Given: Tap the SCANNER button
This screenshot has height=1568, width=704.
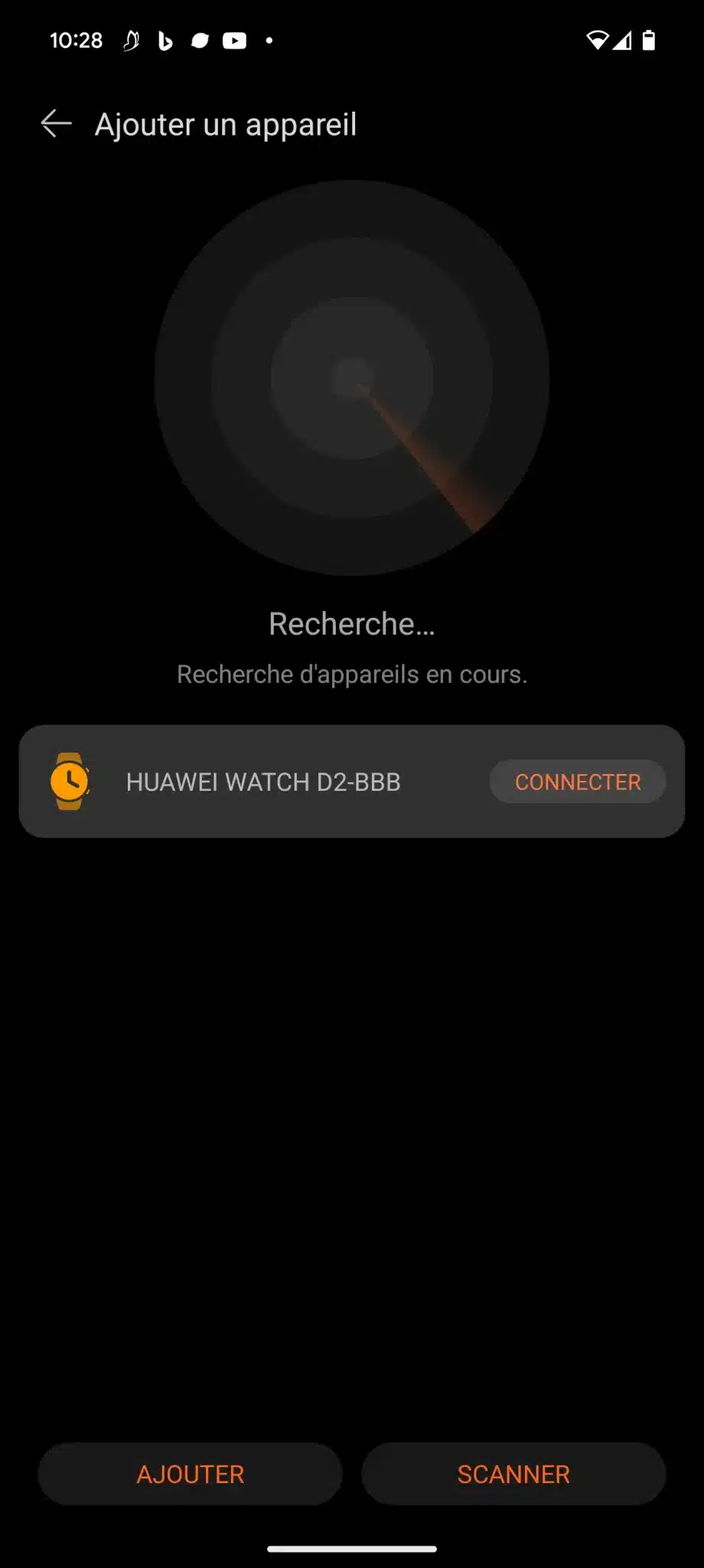Looking at the screenshot, I should pos(513,1474).
